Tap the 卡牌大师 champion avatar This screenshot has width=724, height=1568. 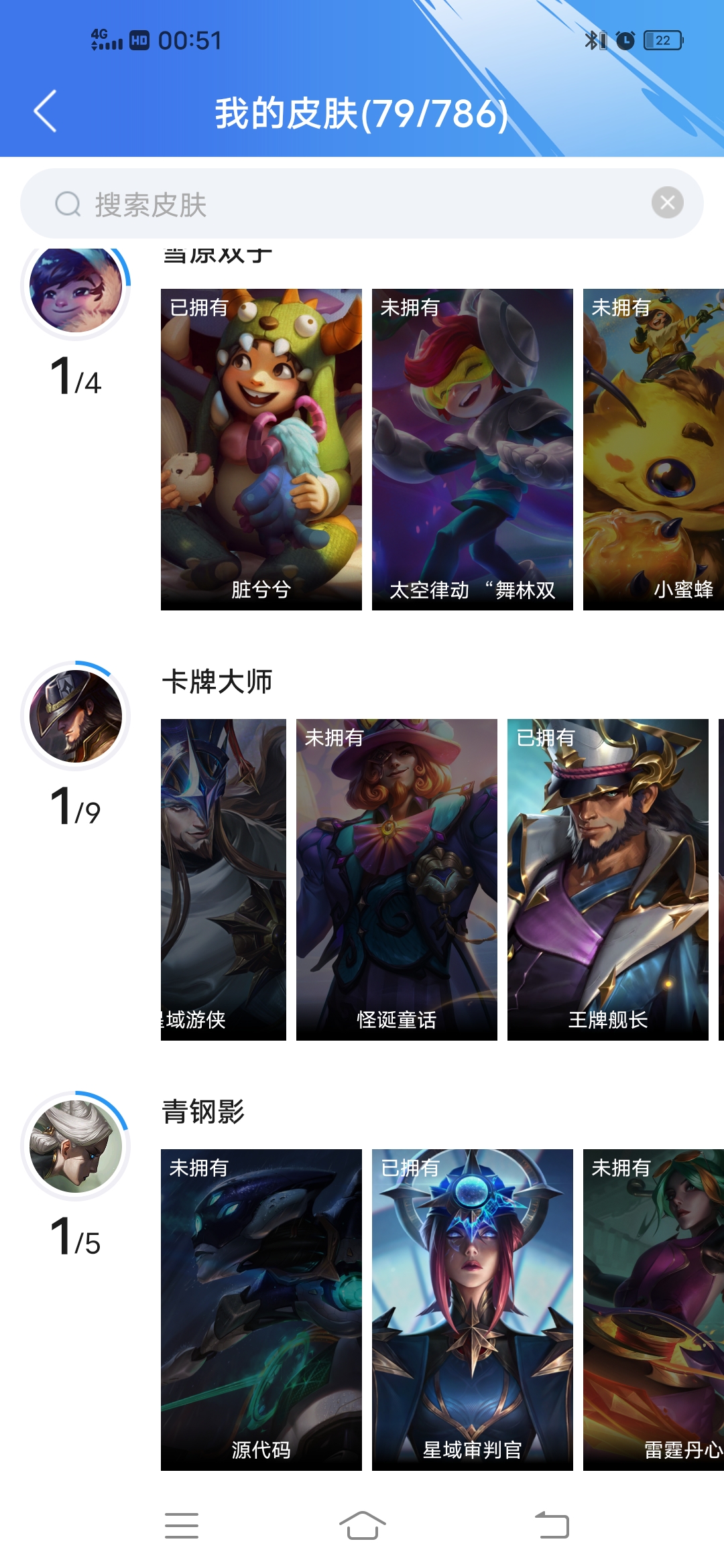76,716
